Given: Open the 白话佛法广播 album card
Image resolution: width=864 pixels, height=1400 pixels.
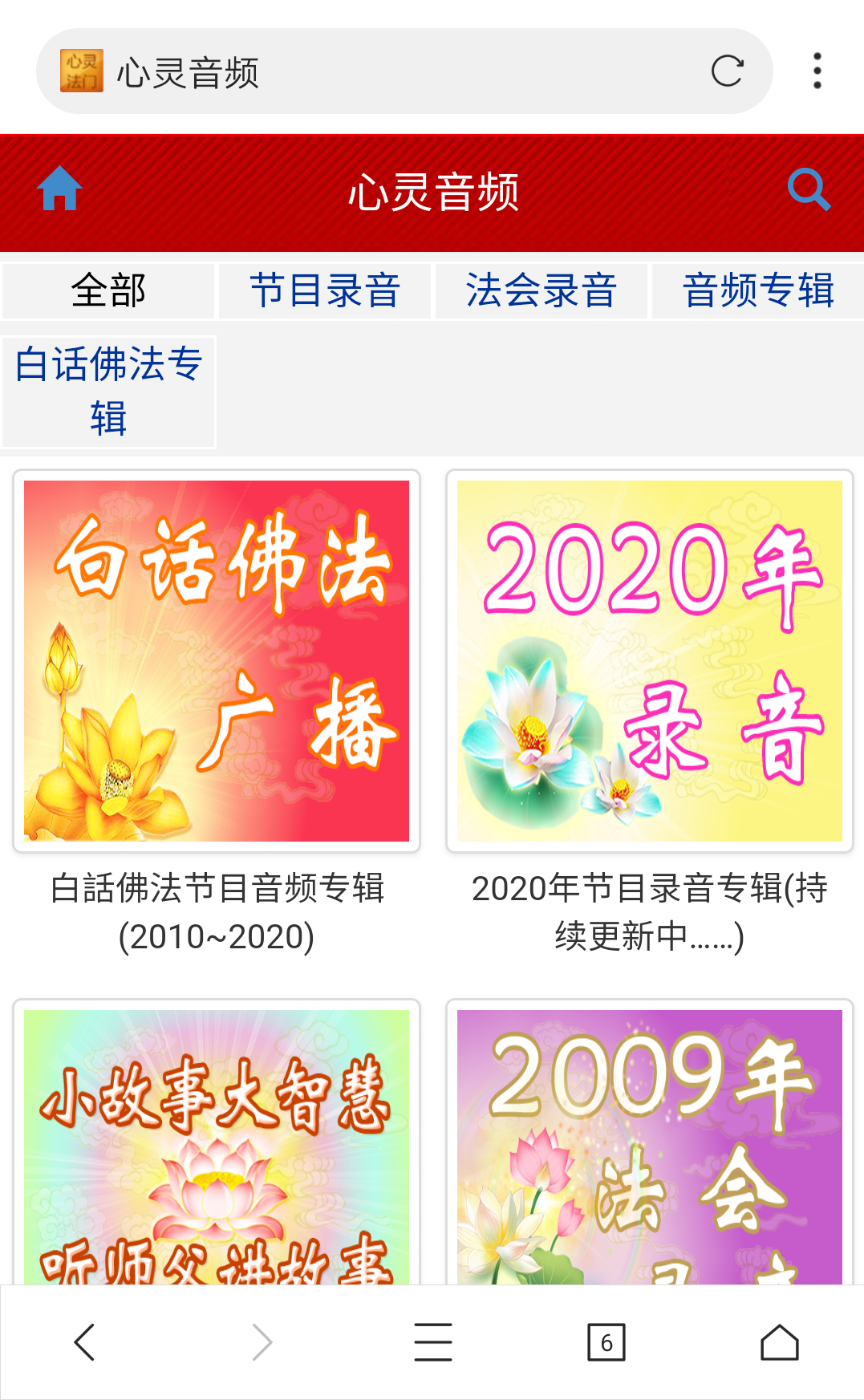Looking at the screenshot, I should pos(217,661).
